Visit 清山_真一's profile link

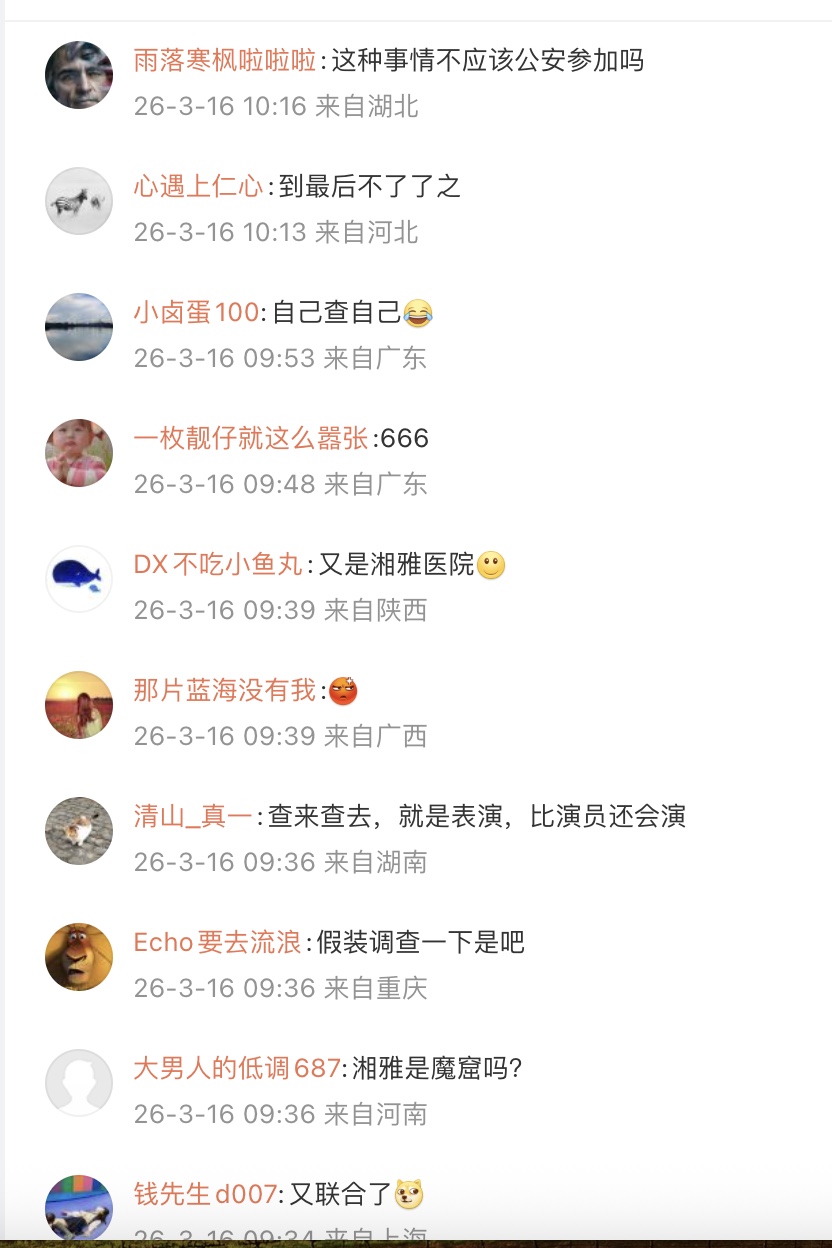[x=193, y=817]
